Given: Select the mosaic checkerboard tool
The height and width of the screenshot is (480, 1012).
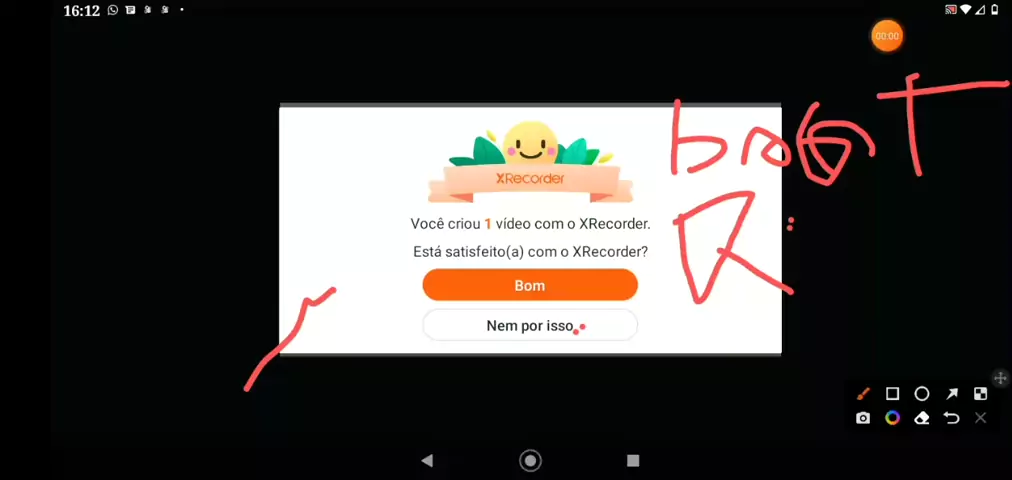Looking at the screenshot, I should [x=980, y=394].
